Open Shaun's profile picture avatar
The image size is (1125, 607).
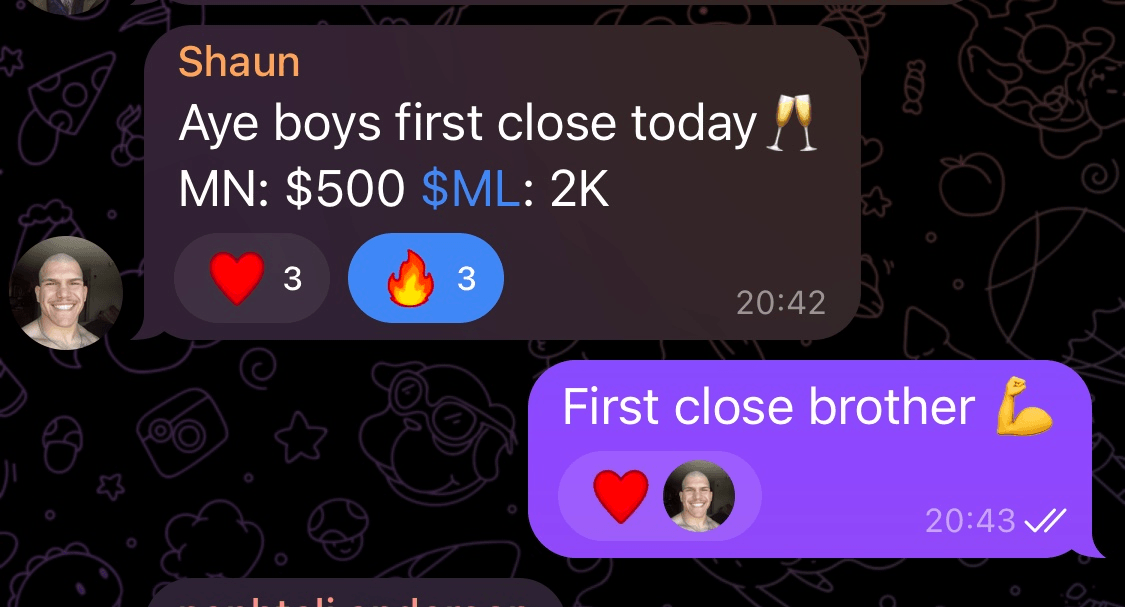point(66,292)
